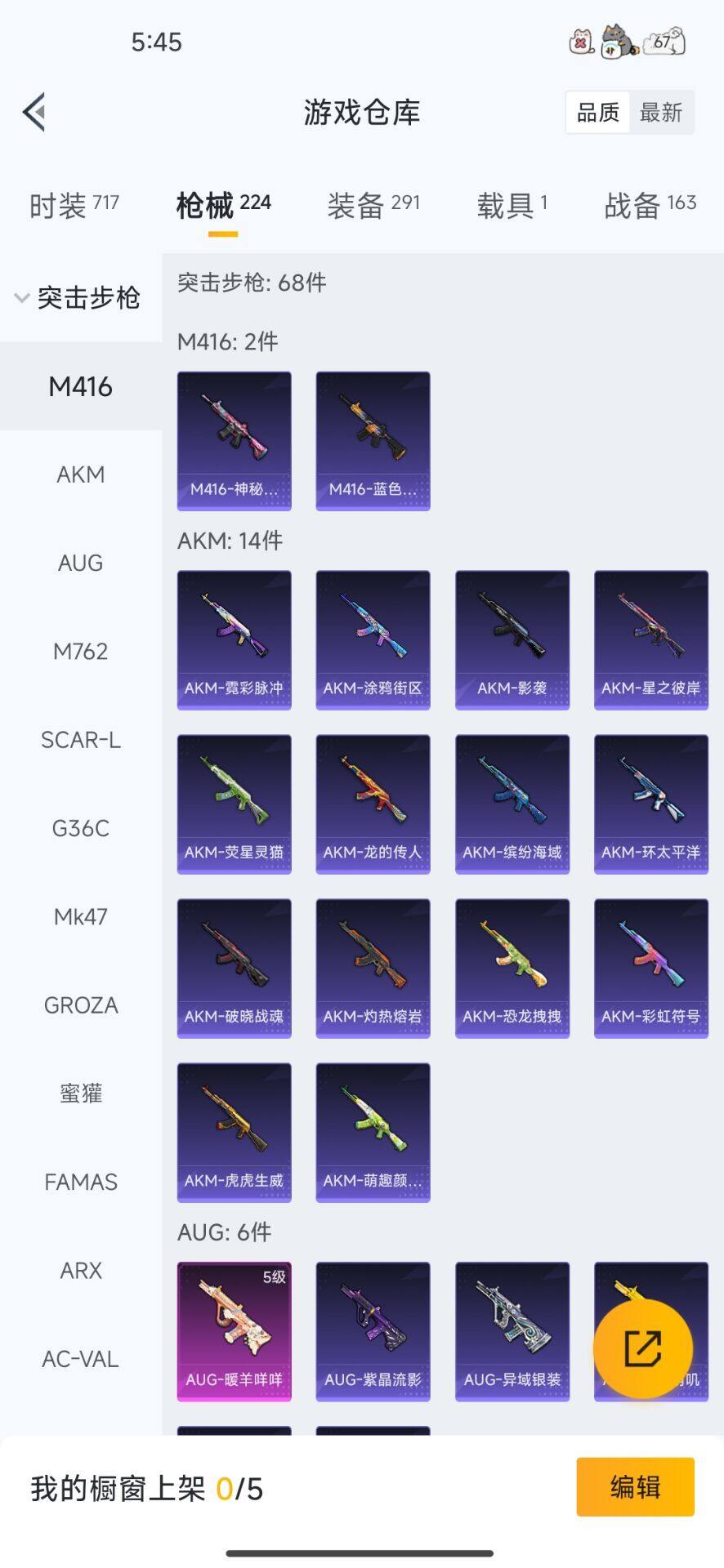724x1568 pixels.
Task: View the AUG-暖羊咩咩 level 5 skin
Action: 235,1331
